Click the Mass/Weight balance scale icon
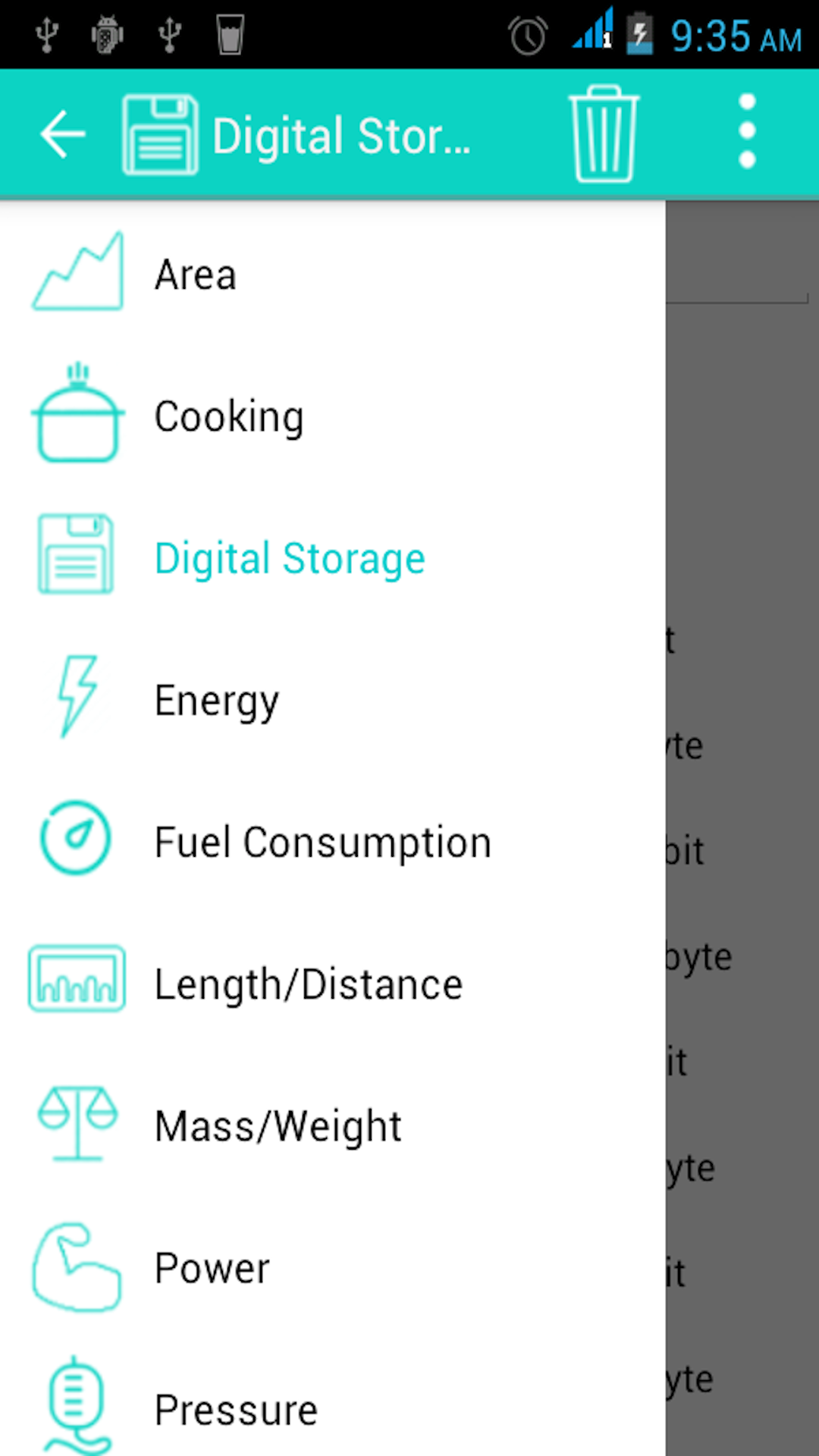The image size is (819, 1456). (x=77, y=1123)
